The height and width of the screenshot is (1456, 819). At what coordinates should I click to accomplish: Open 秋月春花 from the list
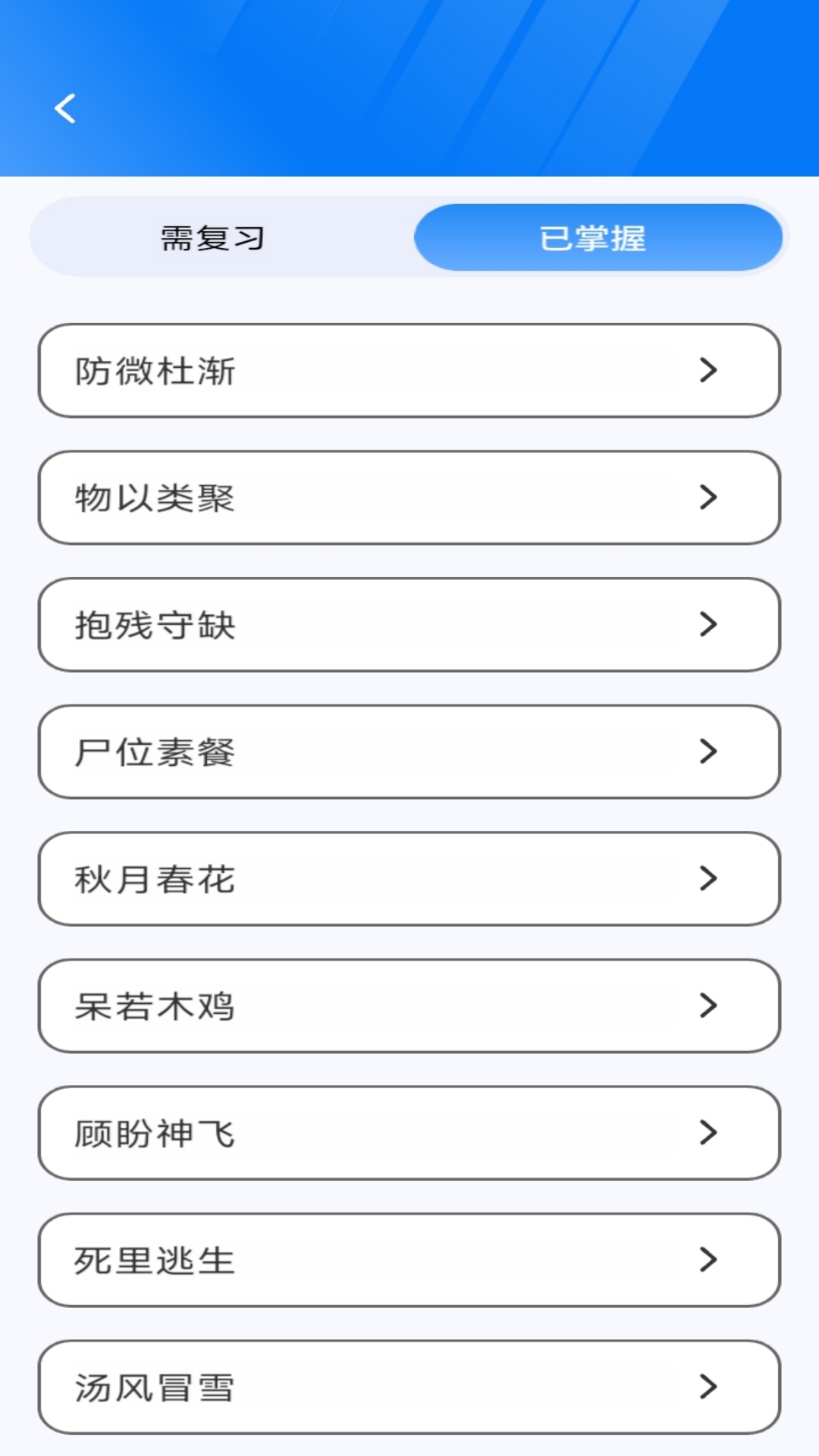pos(409,879)
